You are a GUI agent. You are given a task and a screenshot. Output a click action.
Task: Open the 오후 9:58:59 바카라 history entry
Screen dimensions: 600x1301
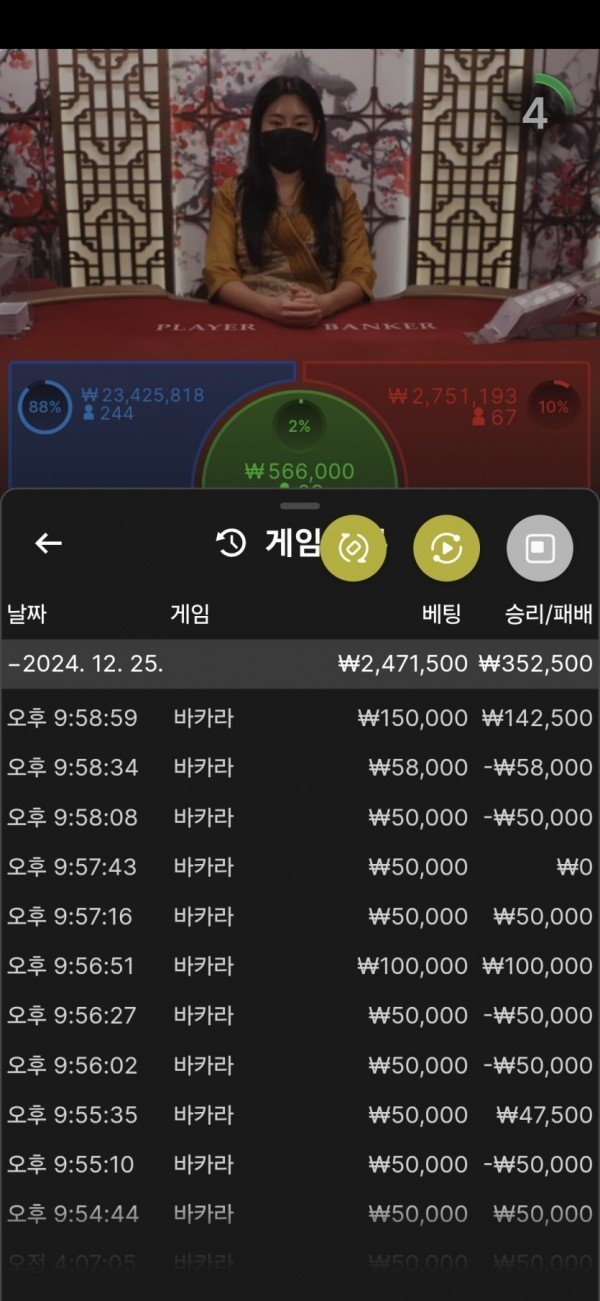300,718
